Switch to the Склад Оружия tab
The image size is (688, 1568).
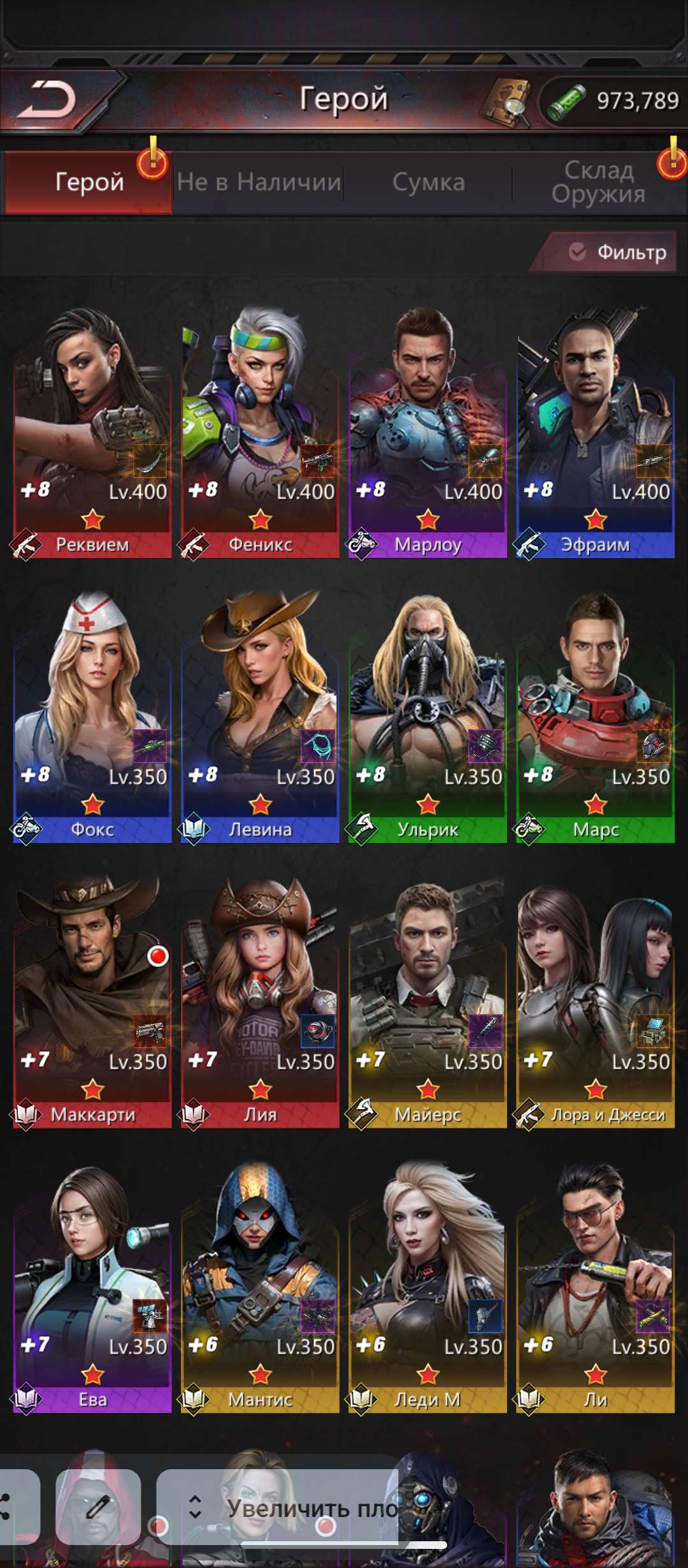click(598, 182)
